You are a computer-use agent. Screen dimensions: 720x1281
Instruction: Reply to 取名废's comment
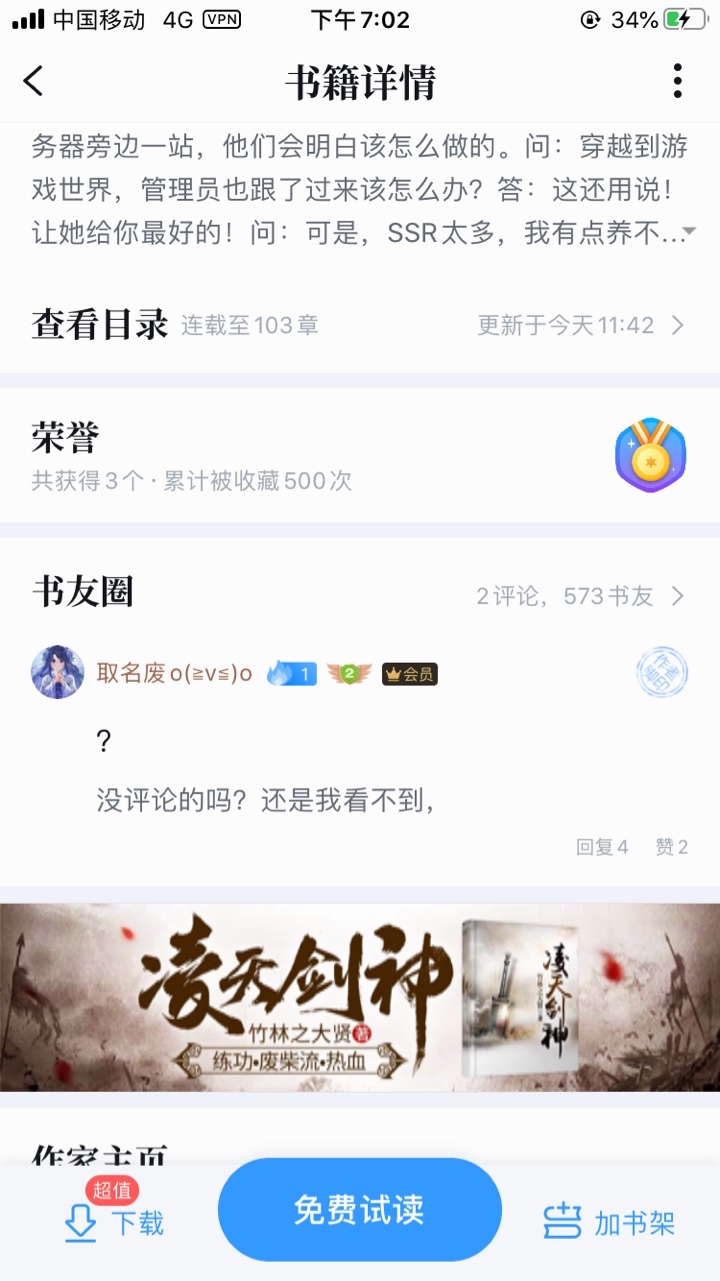pyautogui.click(x=602, y=847)
